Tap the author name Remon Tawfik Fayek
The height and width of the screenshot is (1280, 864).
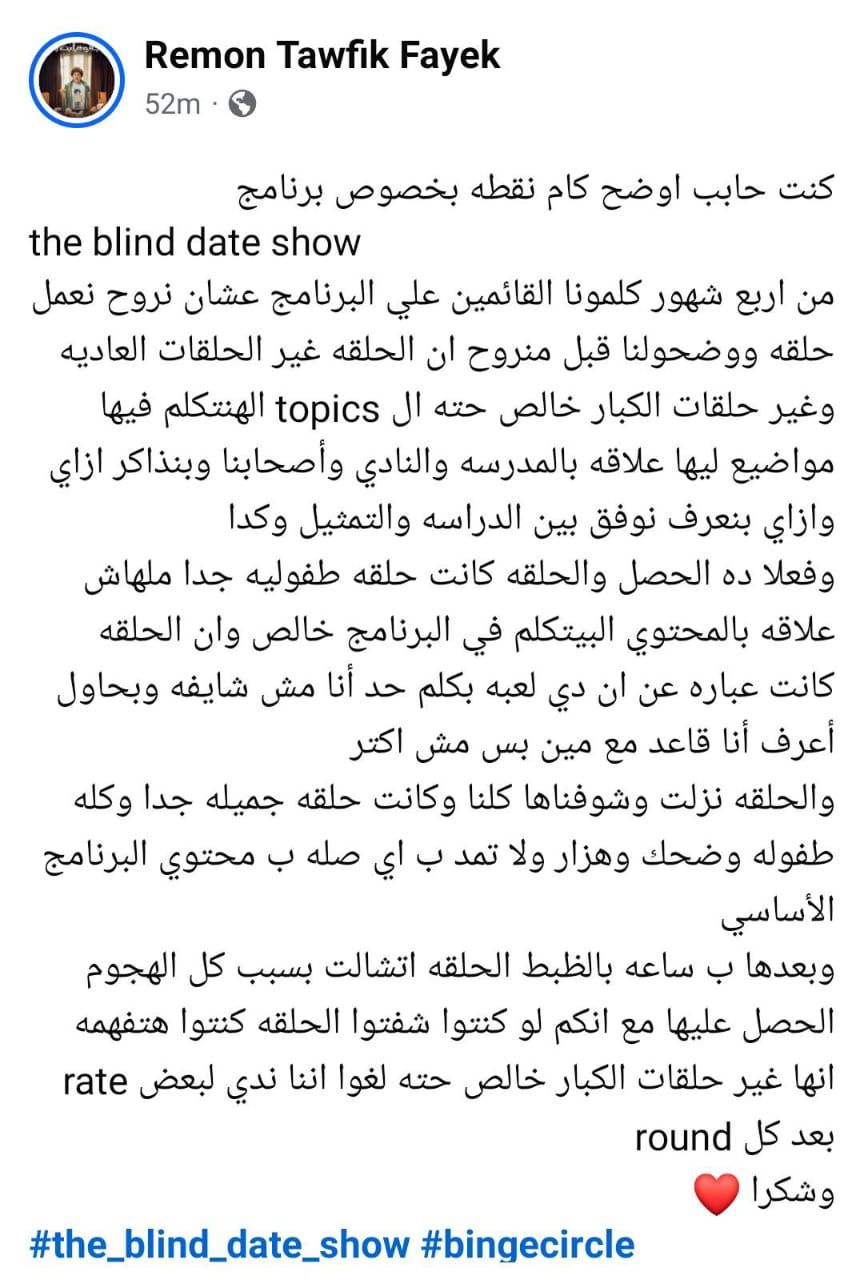(322, 56)
